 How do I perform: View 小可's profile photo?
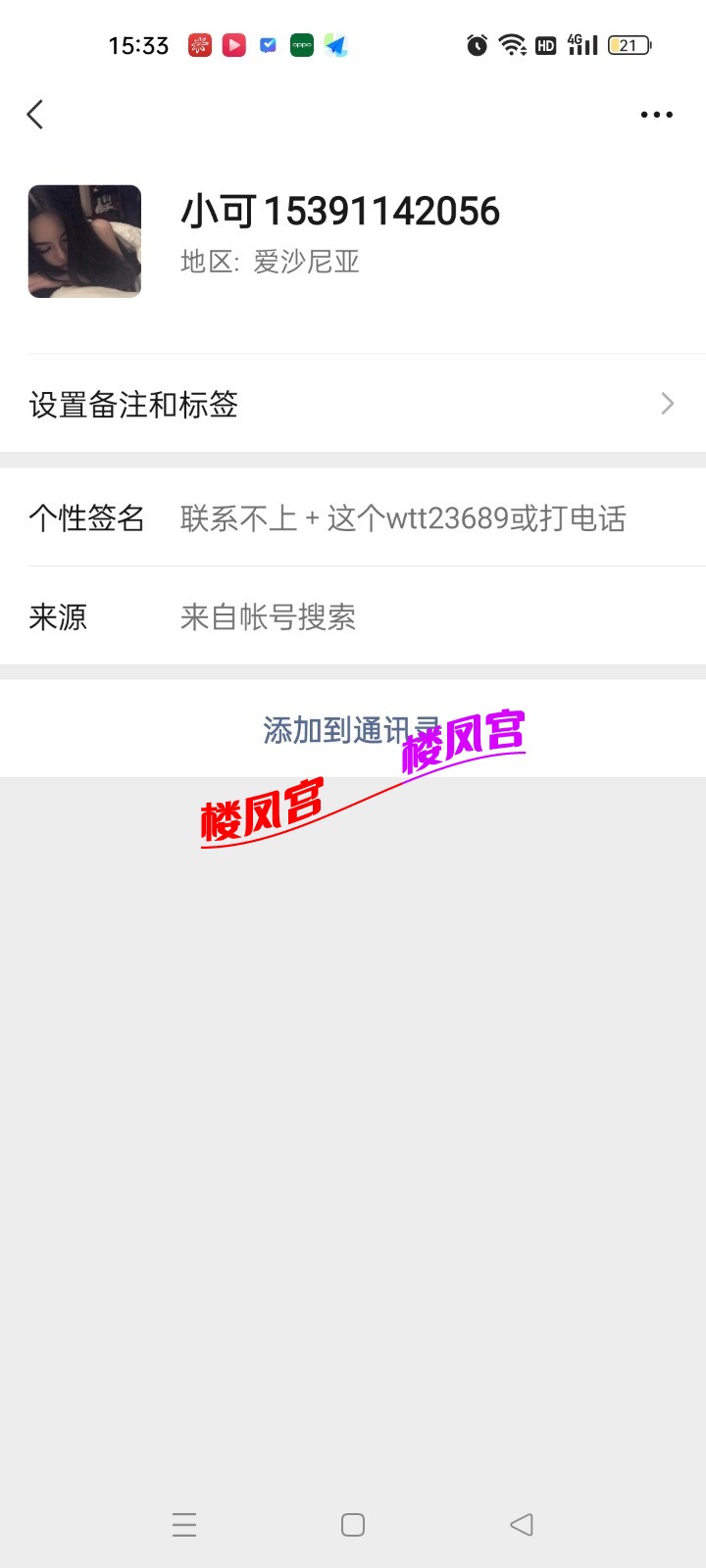(x=84, y=241)
